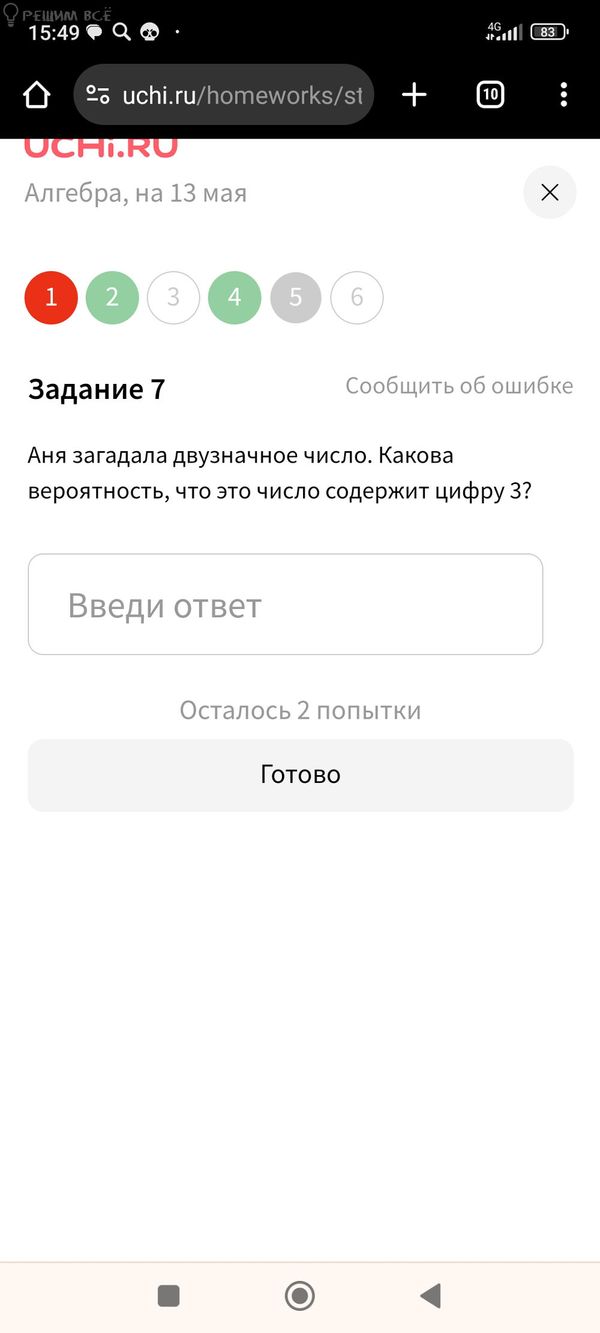Tap the uchi.ru address bar
The image size is (600, 1333).
tap(240, 95)
